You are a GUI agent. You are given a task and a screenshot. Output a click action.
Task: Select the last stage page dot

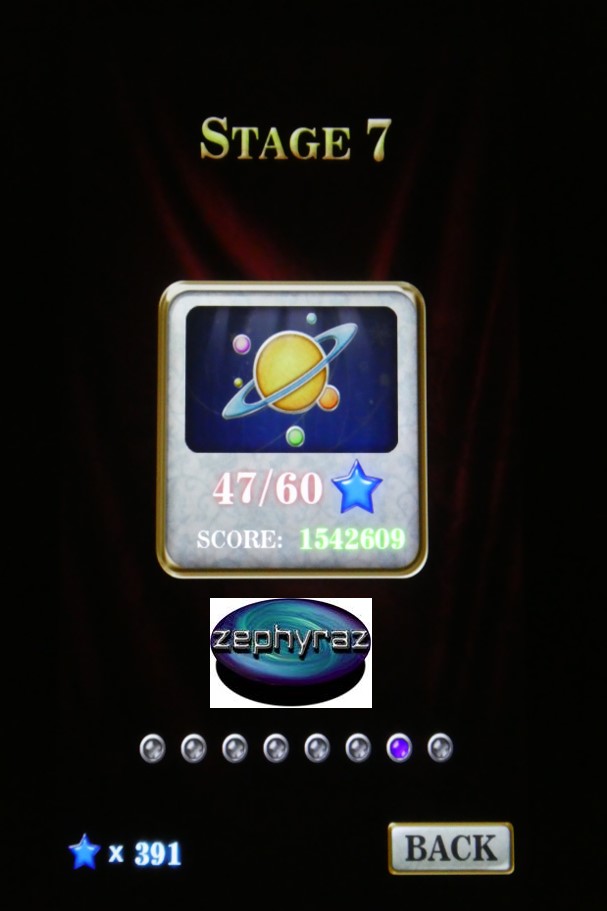pos(439,748)
